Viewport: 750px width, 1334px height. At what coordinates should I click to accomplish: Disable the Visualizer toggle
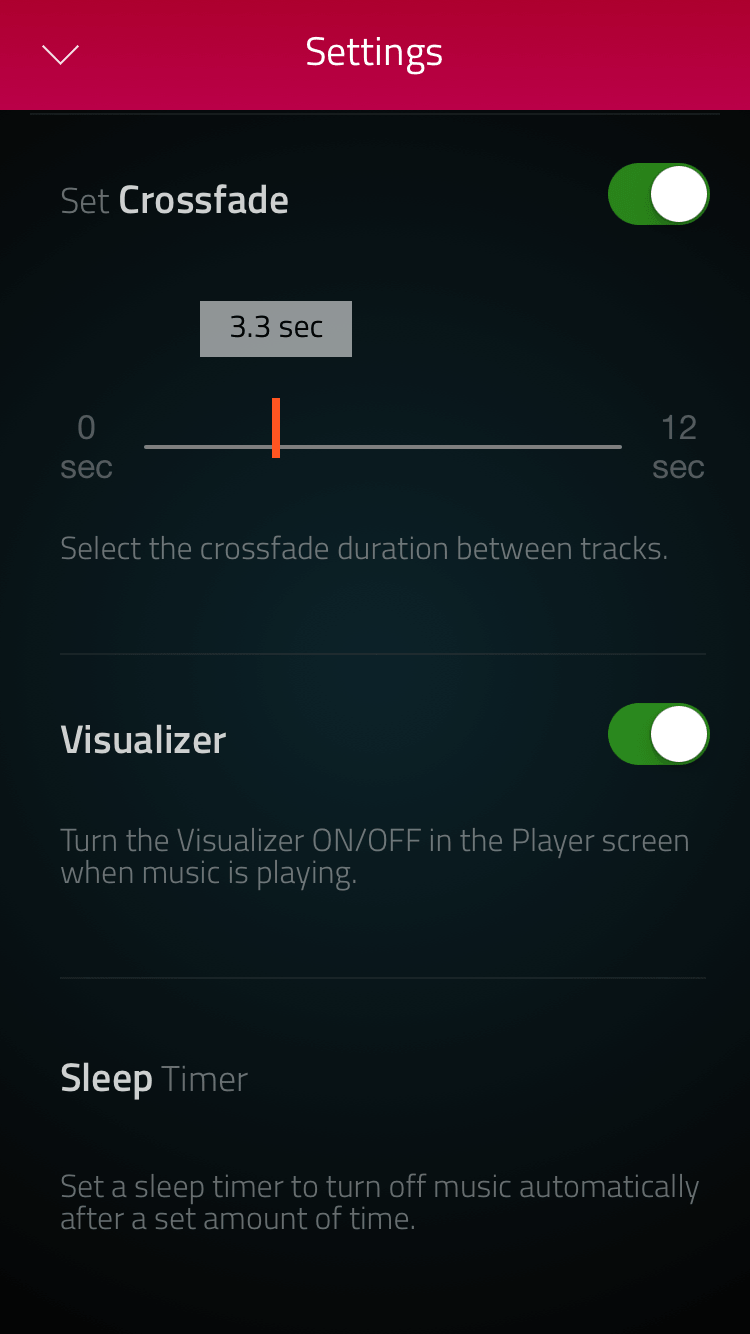coord(658,735)
